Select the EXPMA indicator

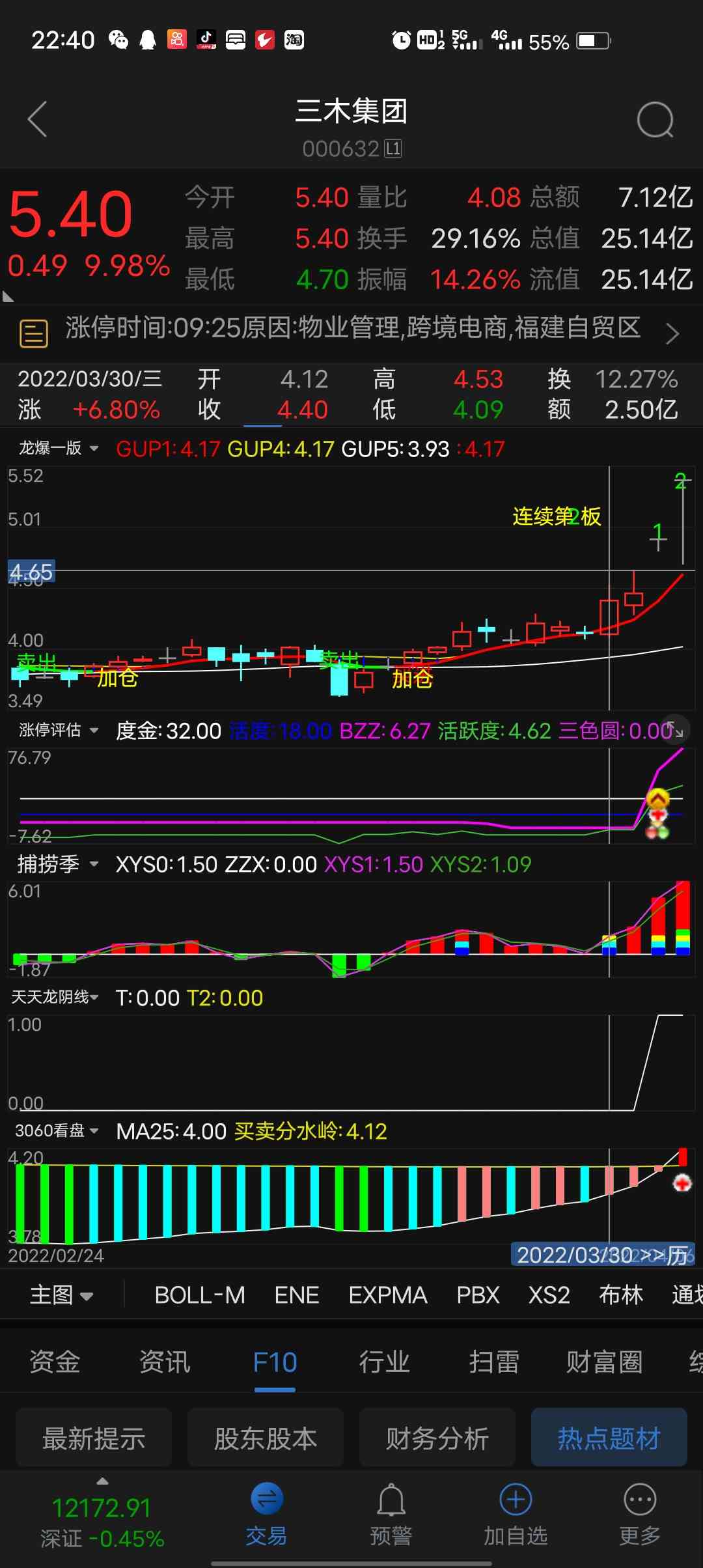click(x=387, y=1295)
